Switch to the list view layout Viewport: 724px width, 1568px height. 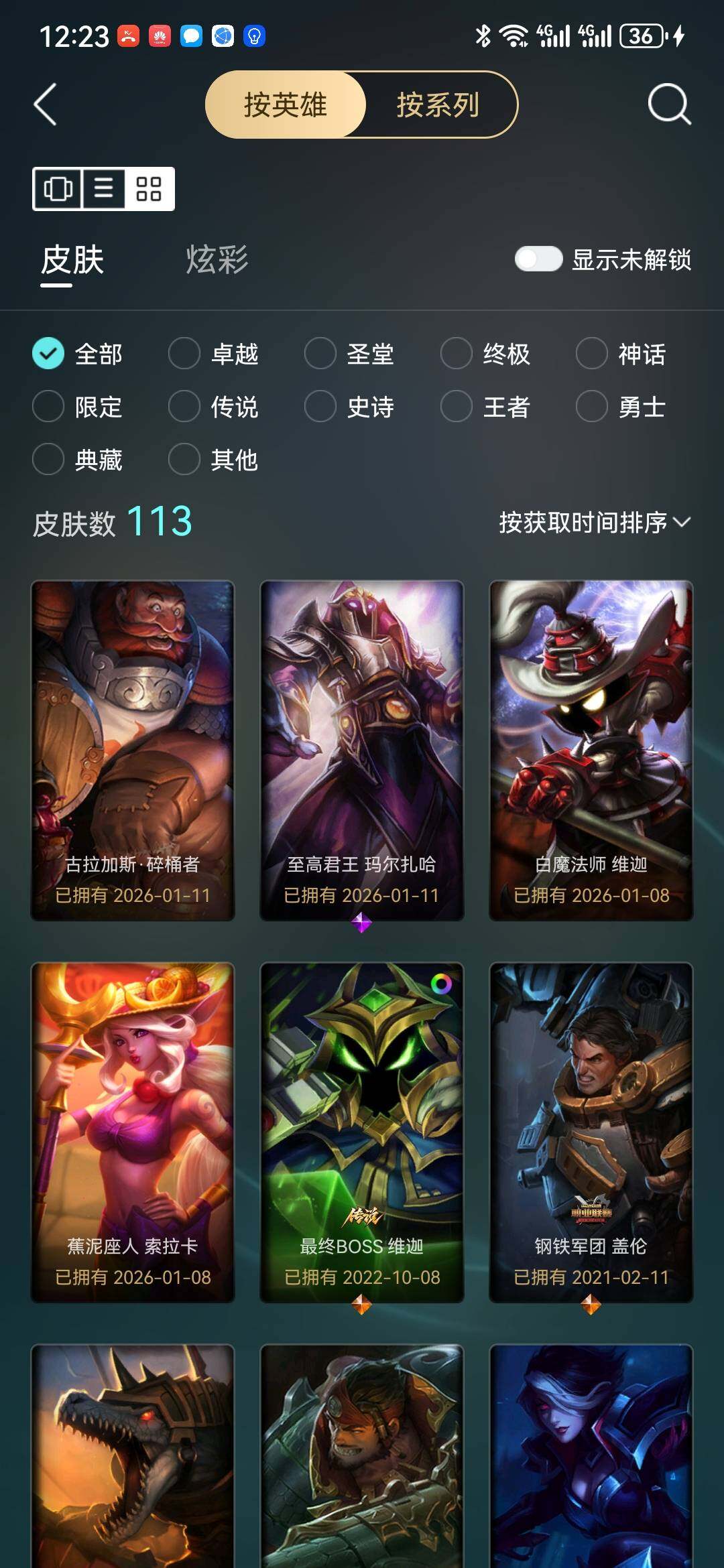pyautogui.click(x=103, y=189)
